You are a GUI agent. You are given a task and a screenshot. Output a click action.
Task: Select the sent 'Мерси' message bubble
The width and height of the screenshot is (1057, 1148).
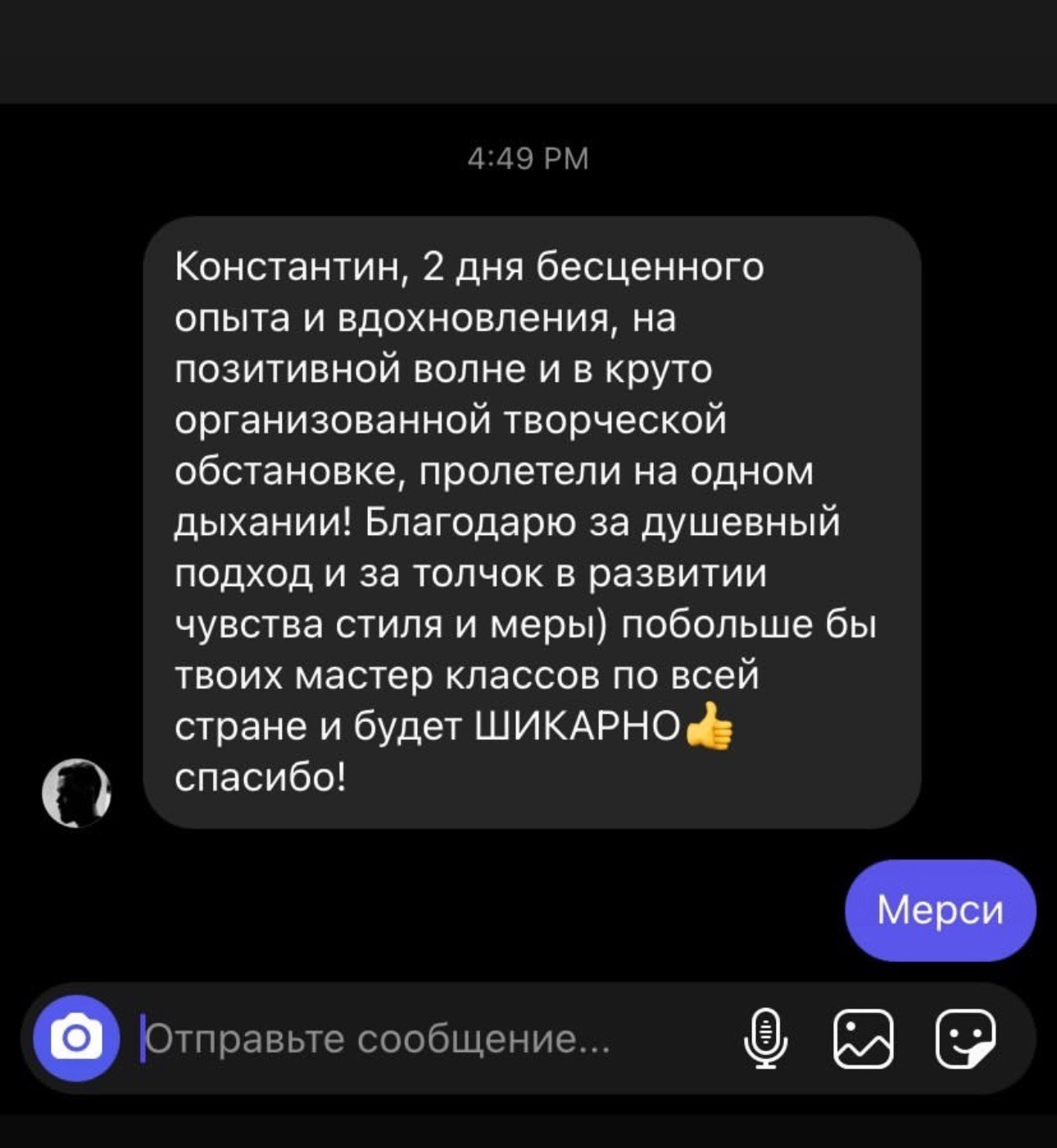[x=939, y=910]
